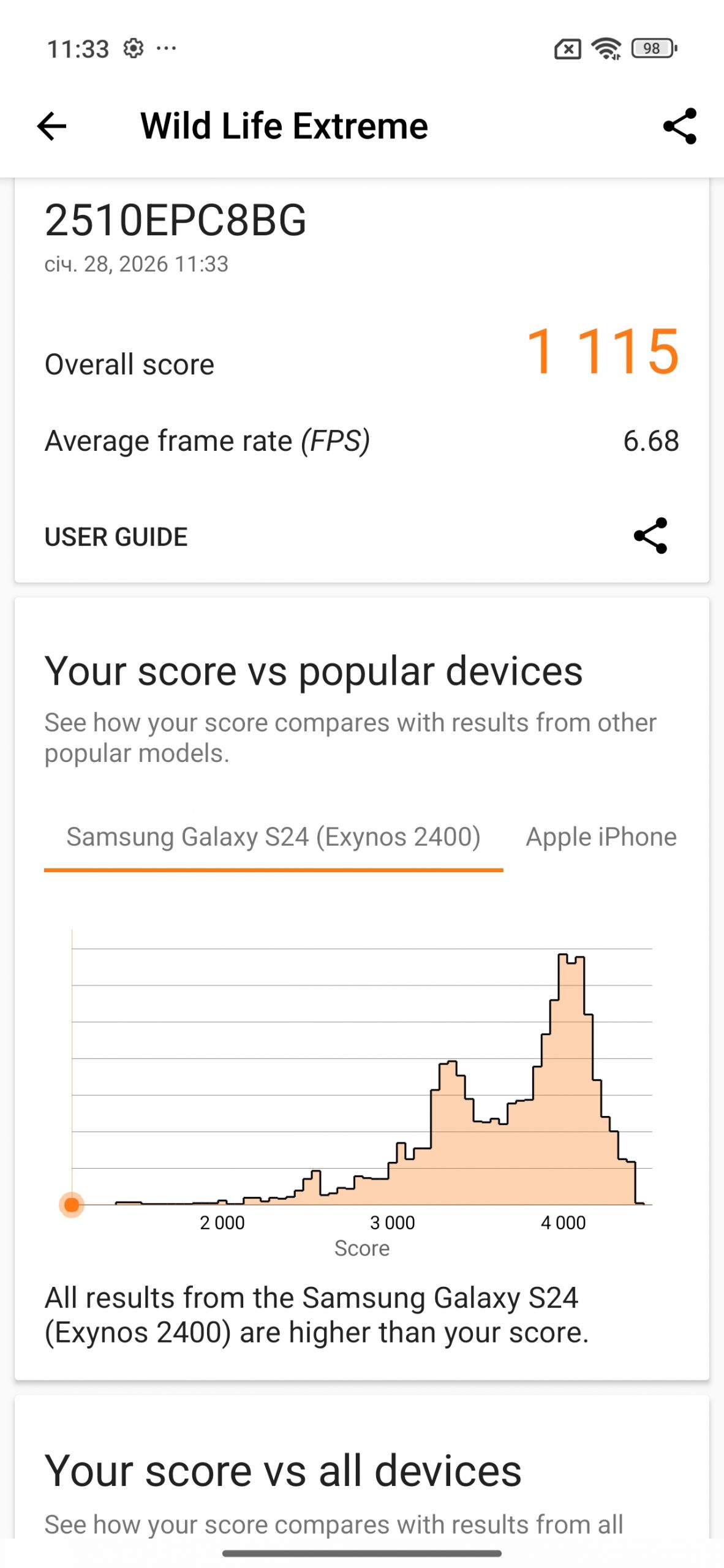Share the score from the result card
Viewport: 724px width, 1568px height.
(x=650, y=536)
